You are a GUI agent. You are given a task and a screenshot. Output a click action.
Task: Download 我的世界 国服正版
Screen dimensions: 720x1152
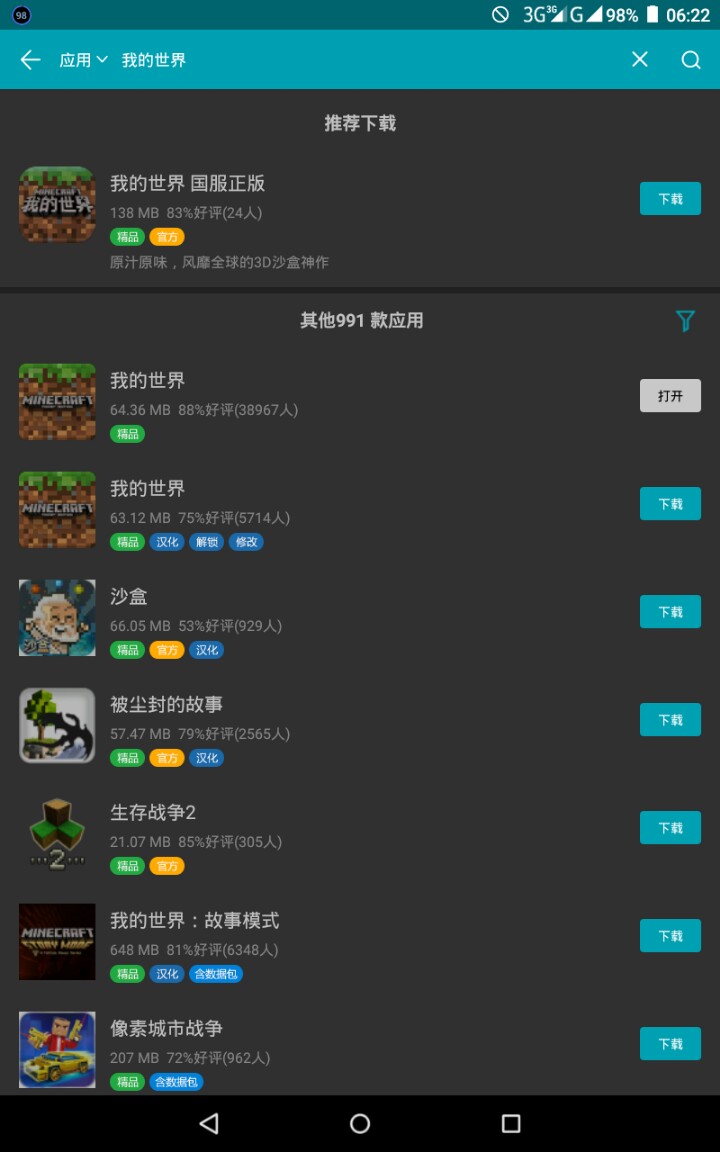click(670, 199)
